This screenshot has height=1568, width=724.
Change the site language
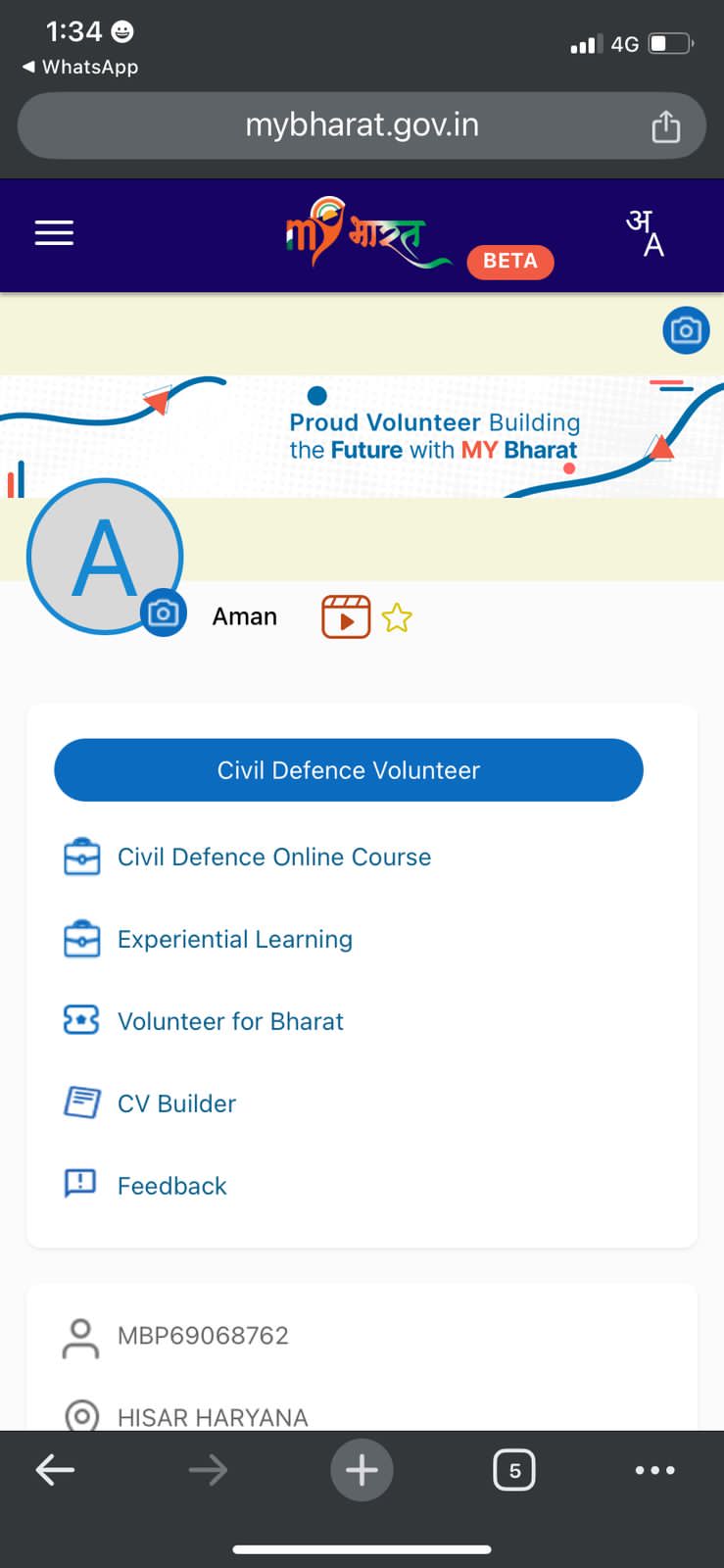click(646, 233)
